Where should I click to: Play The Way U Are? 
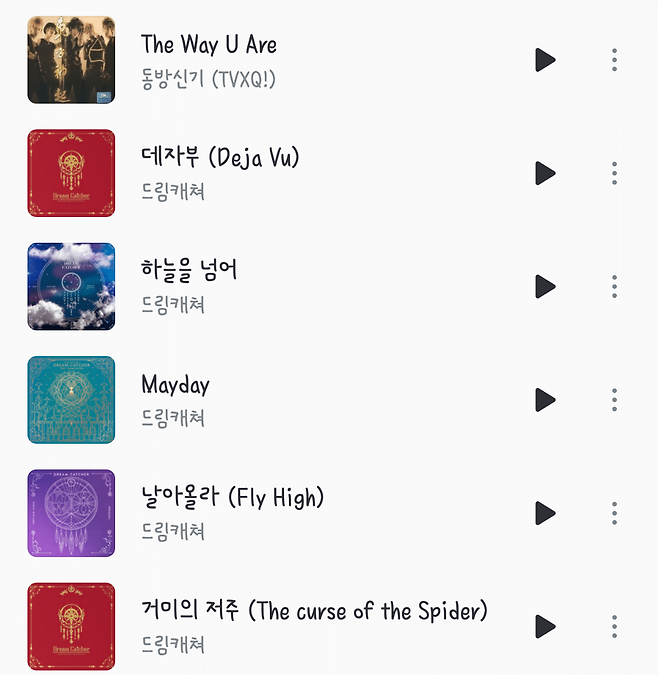544,60
